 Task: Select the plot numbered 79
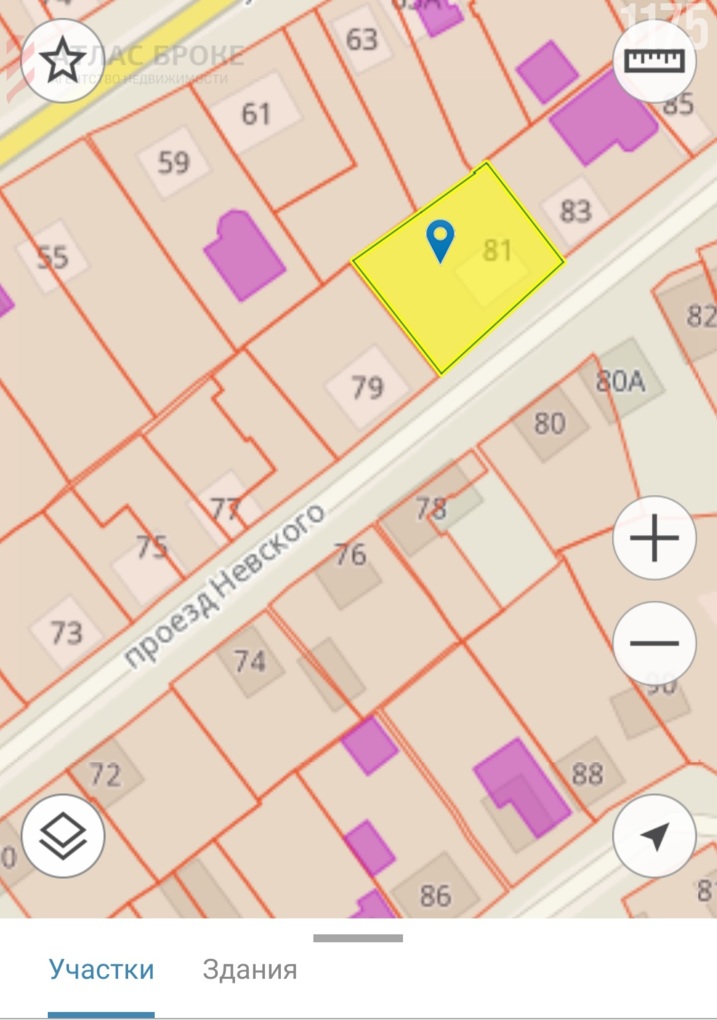pos(367,387)
